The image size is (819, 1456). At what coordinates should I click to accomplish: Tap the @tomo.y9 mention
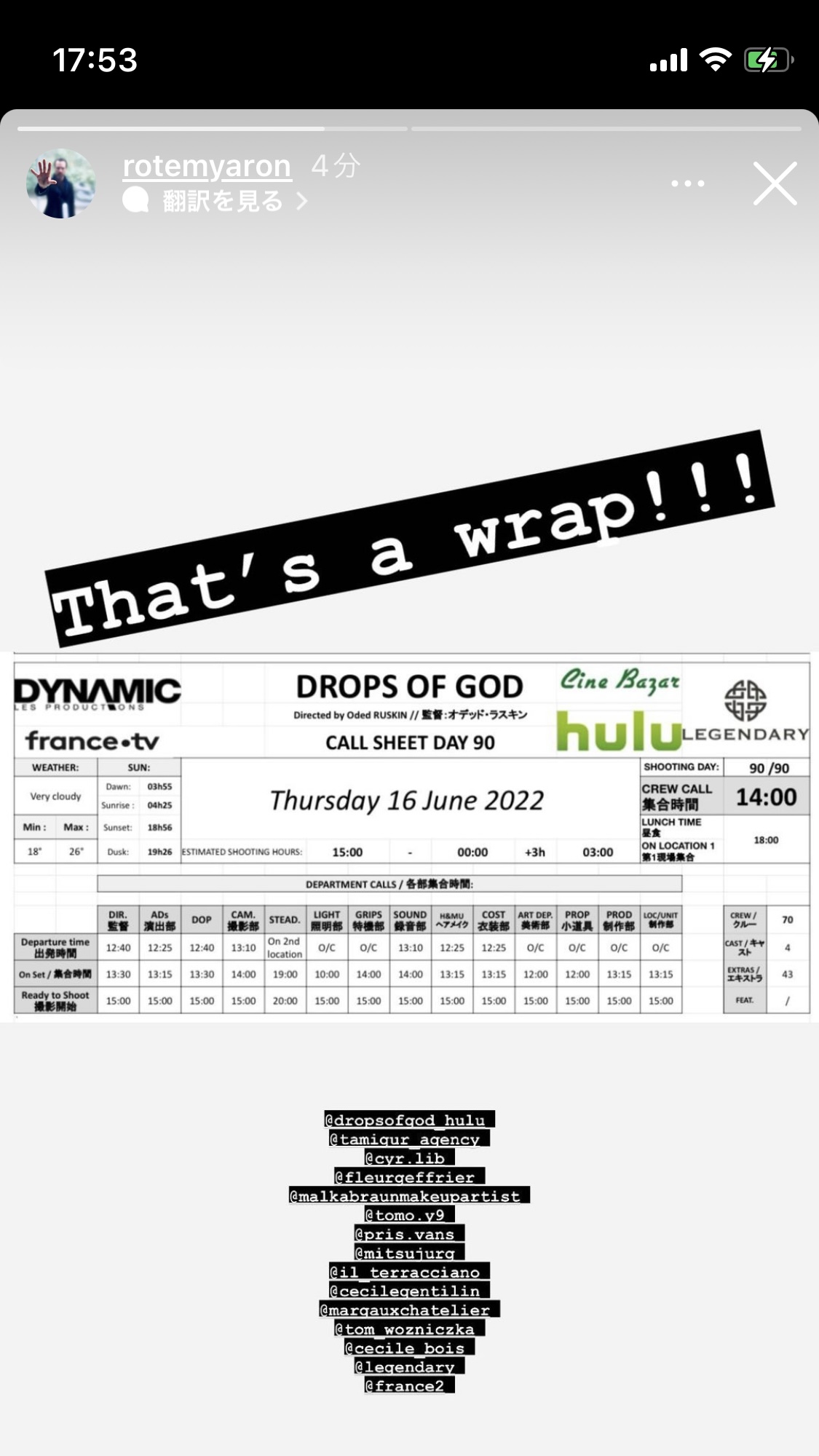409,1214
